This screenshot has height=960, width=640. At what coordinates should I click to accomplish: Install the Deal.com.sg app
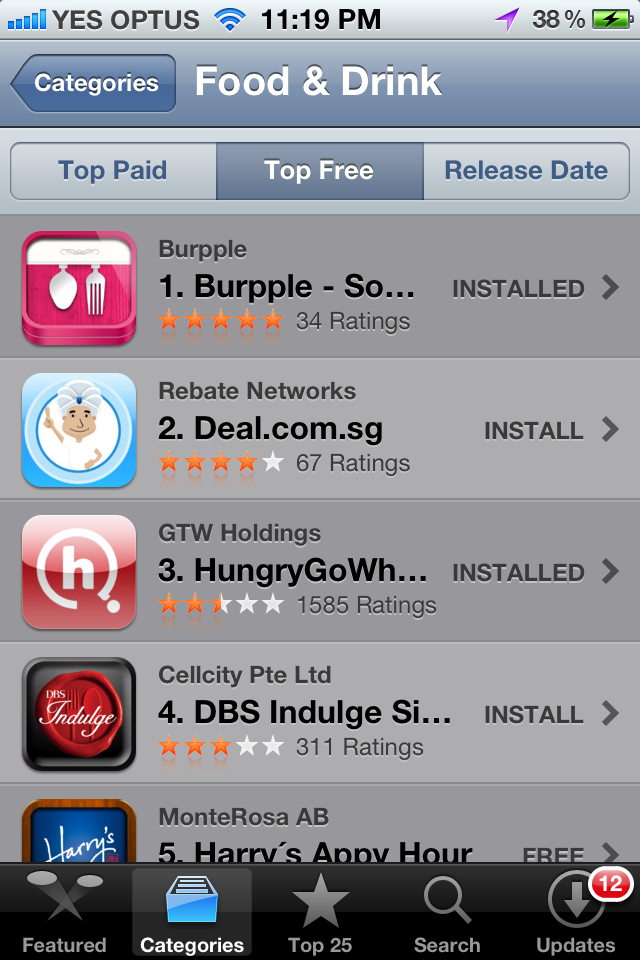[533, 430]
